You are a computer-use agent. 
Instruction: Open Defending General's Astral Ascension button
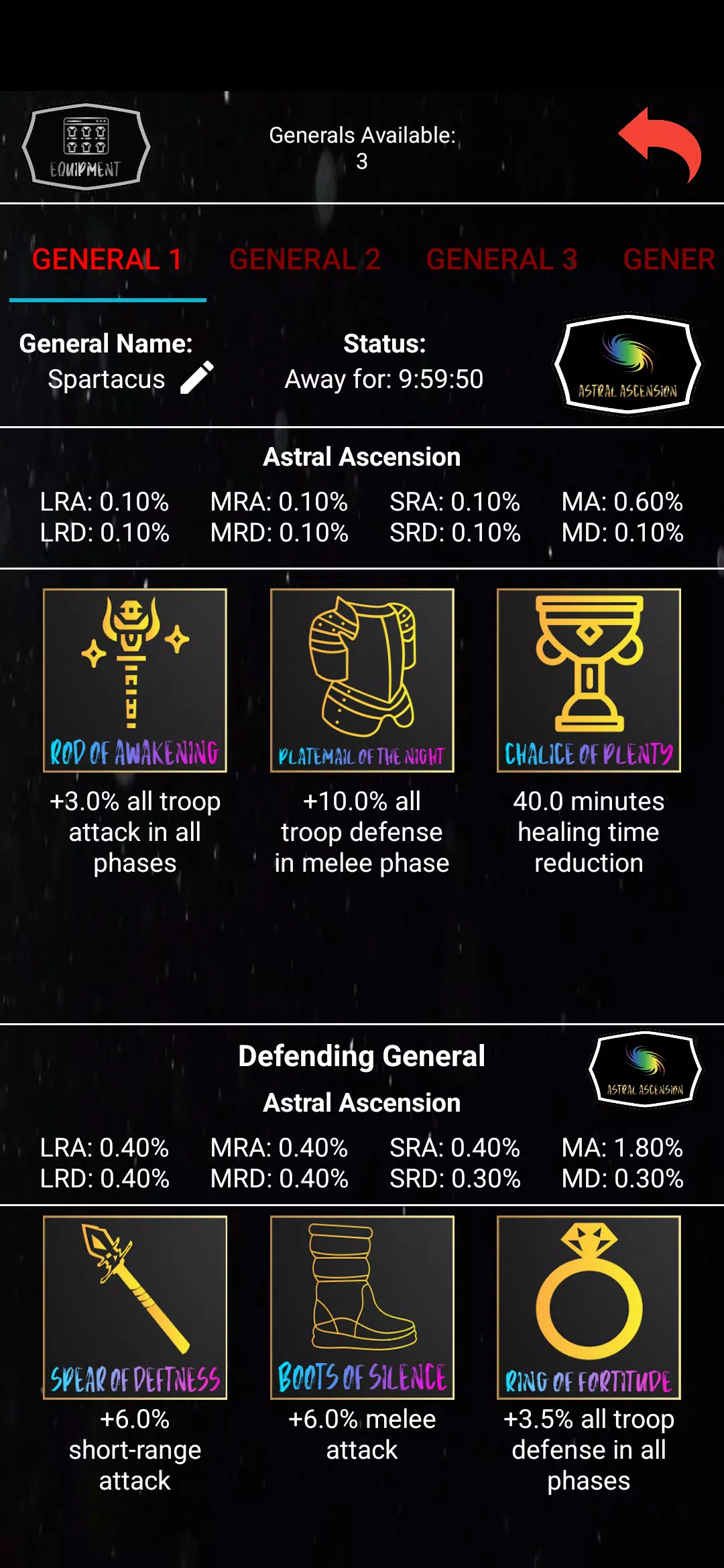(x=645, y=1069)
